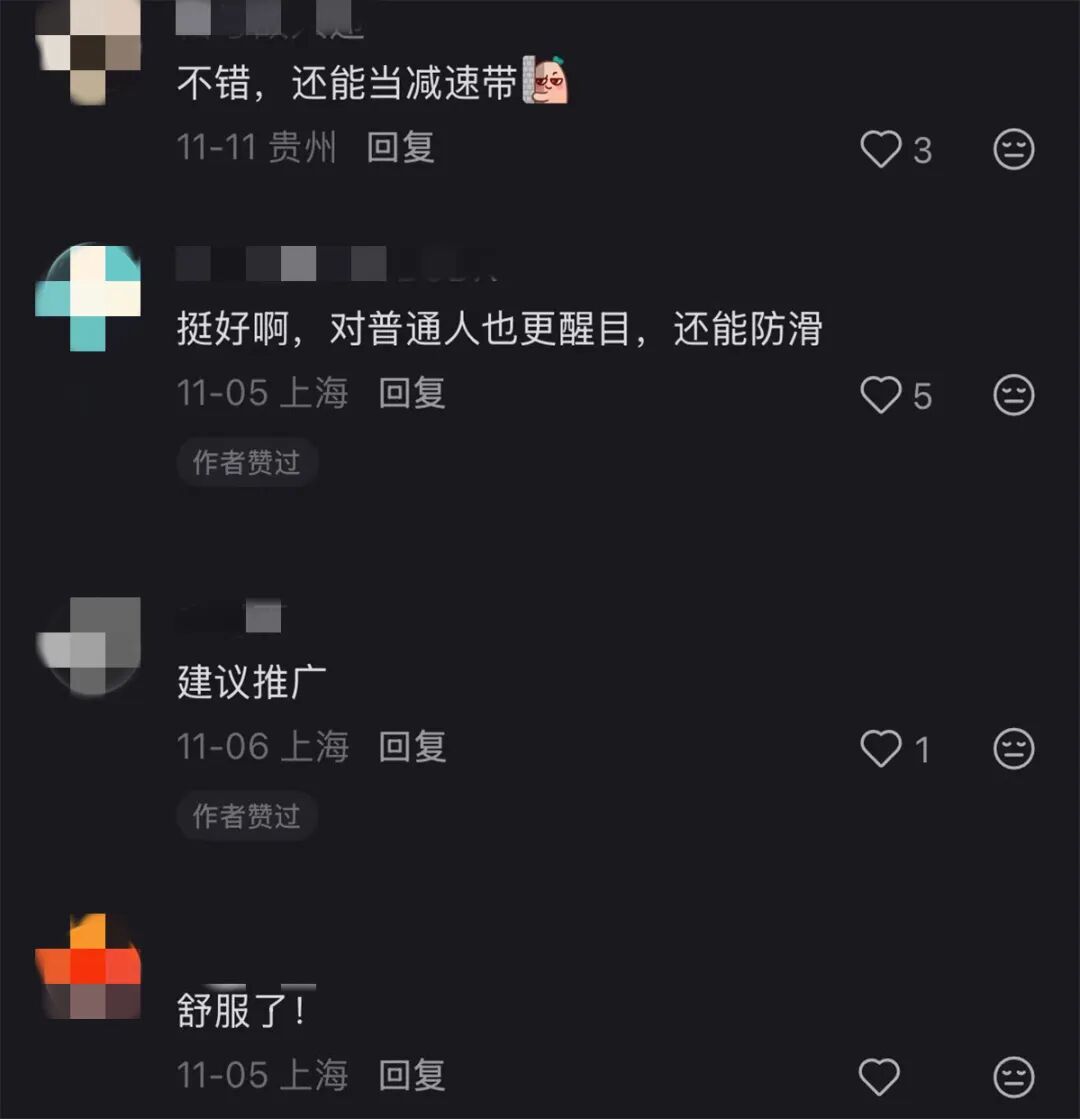This screenshot has height=1119, width=1080.
Task: Like the comment "建议推广"
Action: pyautogui.click(x=881, y=749)
